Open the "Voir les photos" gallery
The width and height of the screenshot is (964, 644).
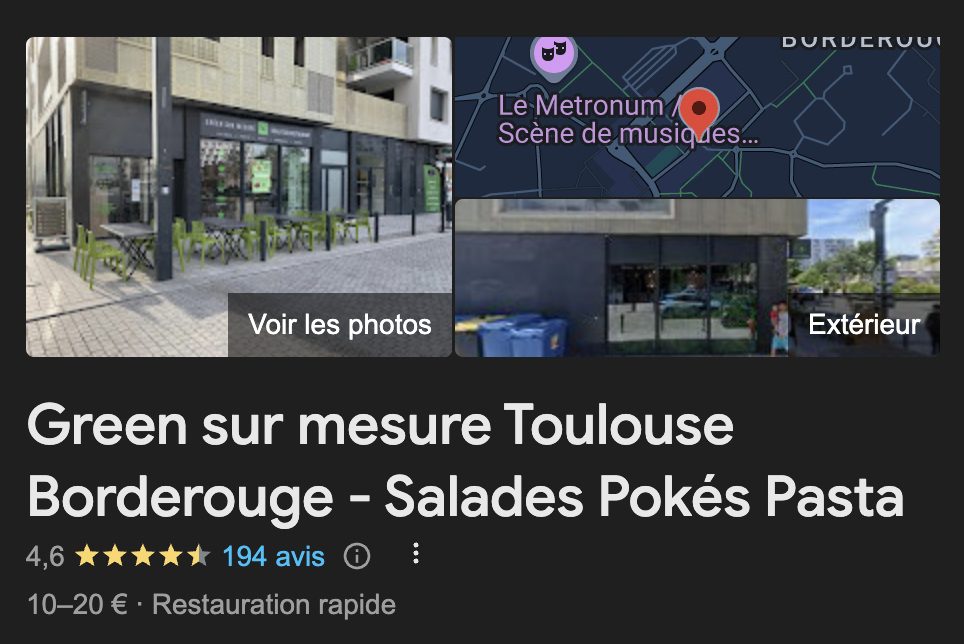pos(339,325)
